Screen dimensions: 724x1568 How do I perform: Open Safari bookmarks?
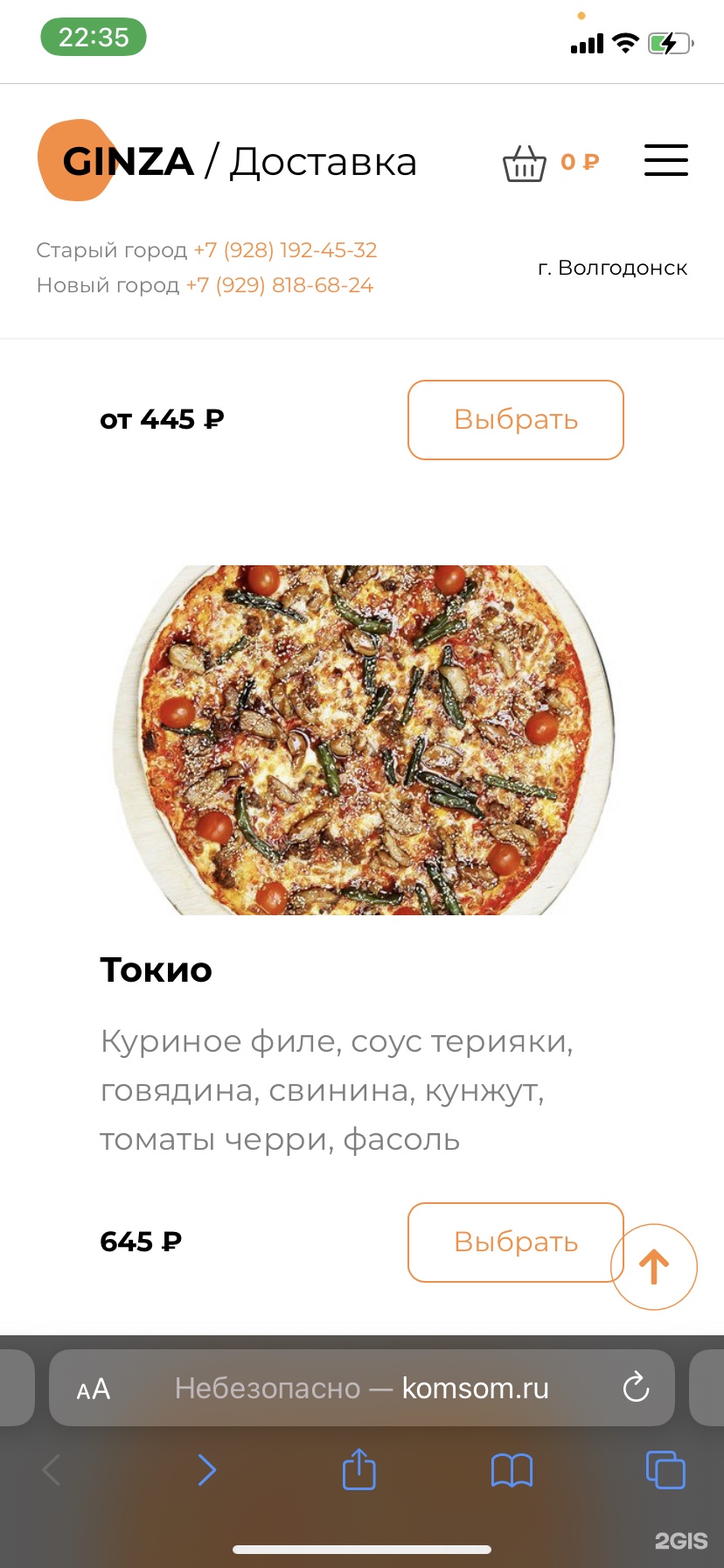pos(512,1470)
